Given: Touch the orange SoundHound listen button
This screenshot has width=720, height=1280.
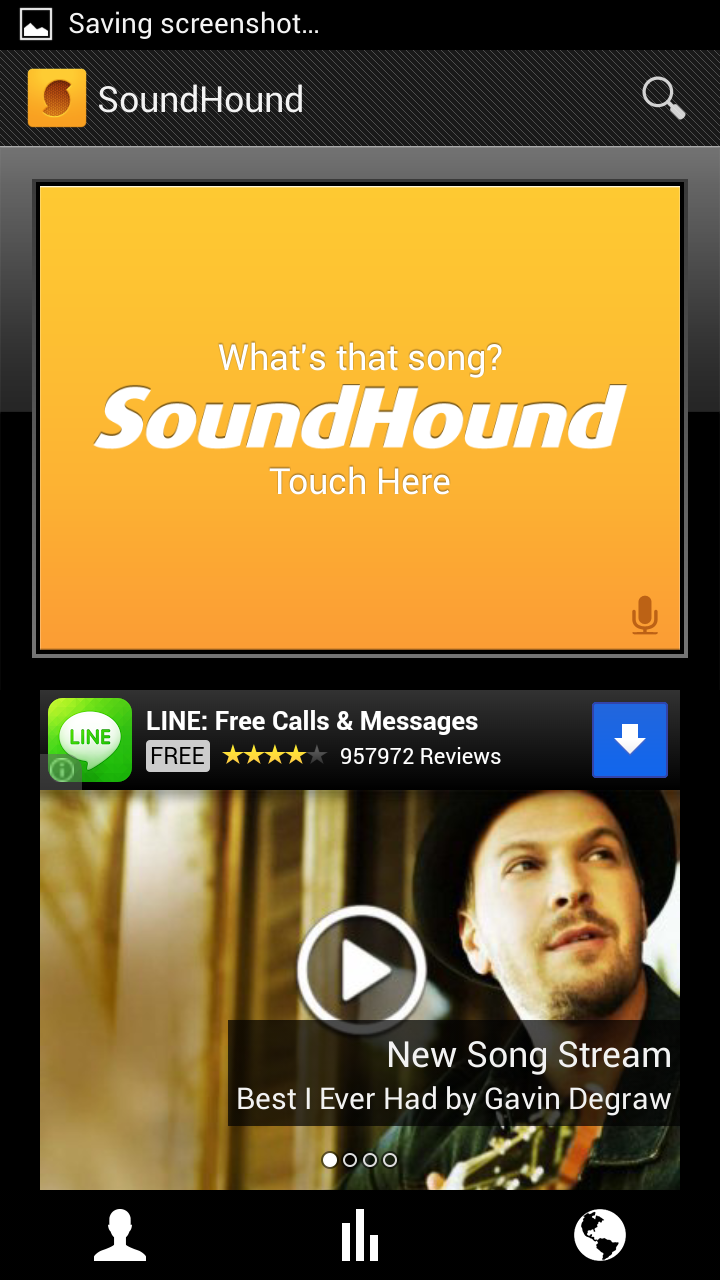Looking at the screenshot, I should 360,418.
